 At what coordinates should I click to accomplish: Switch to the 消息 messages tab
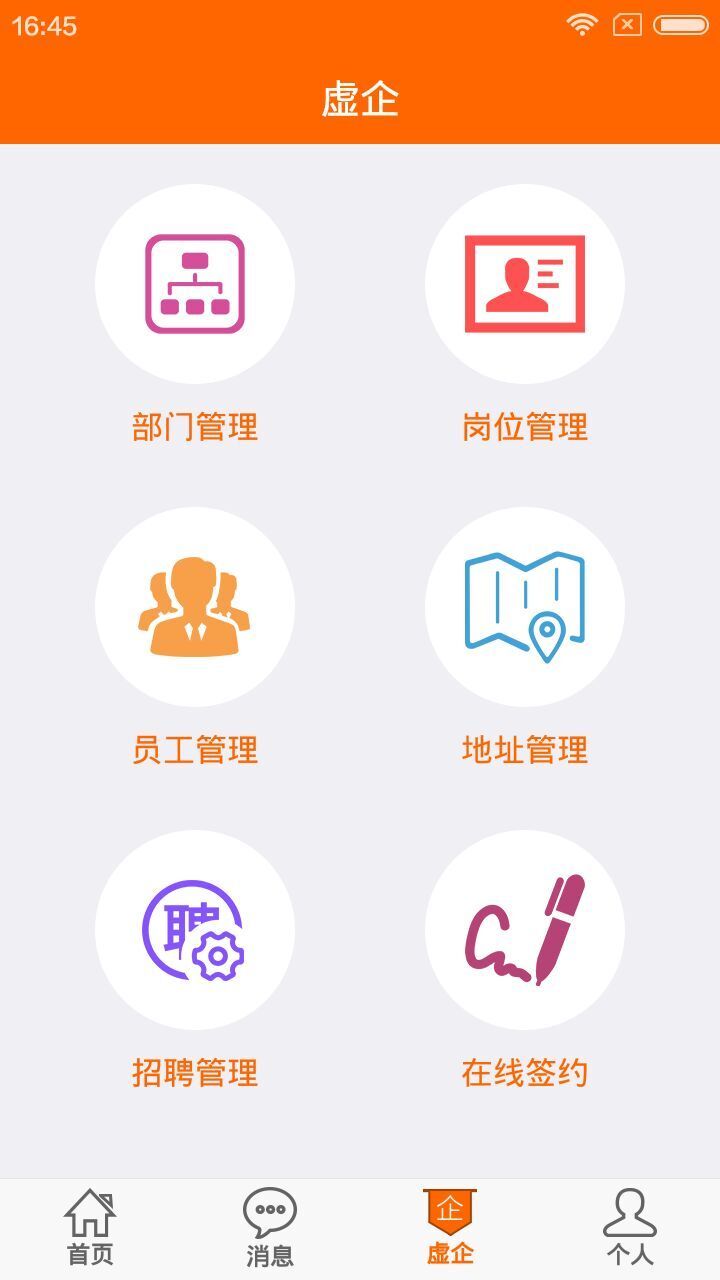[x=270, y=1229]
